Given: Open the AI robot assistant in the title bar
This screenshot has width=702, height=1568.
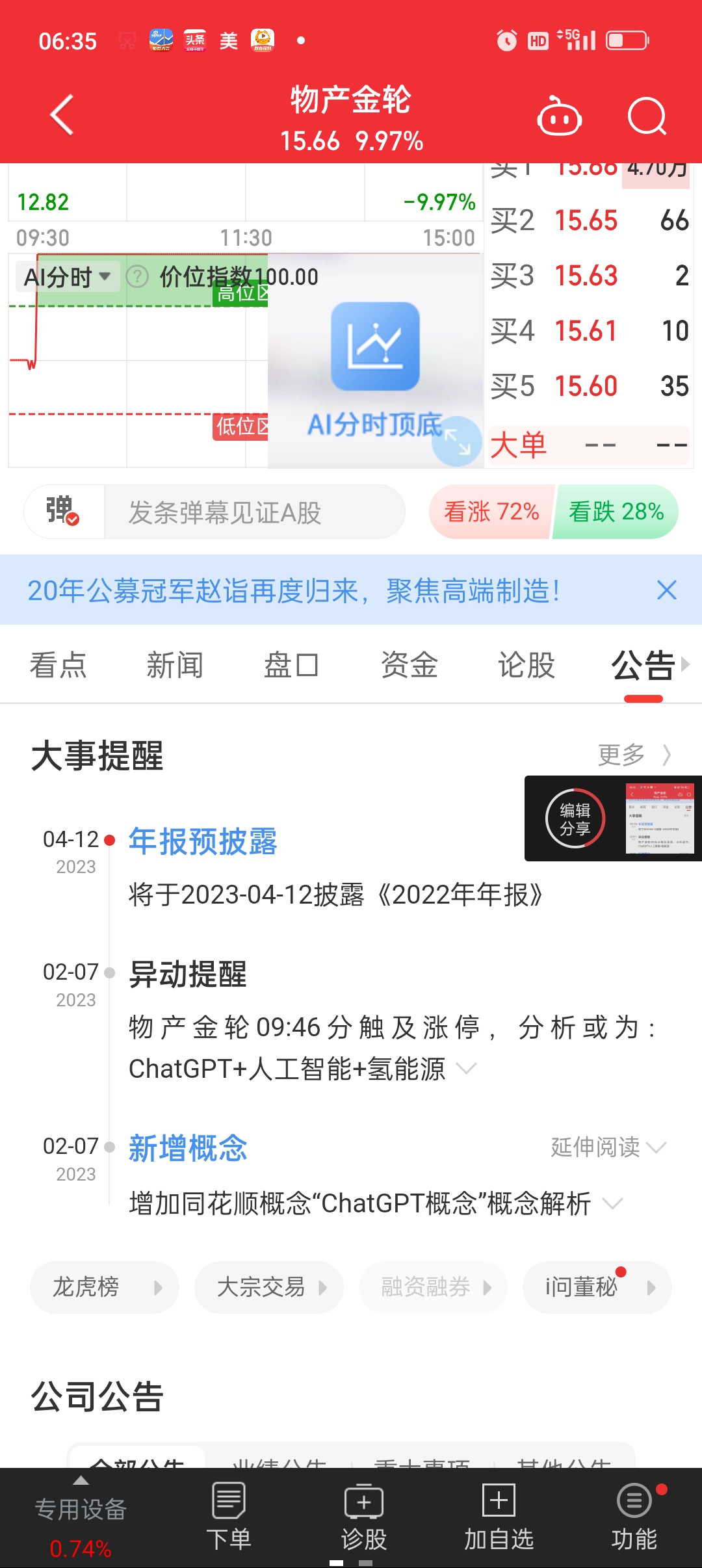Looking at the screenshot, I should pyautogui.click(x=559, y=117).
